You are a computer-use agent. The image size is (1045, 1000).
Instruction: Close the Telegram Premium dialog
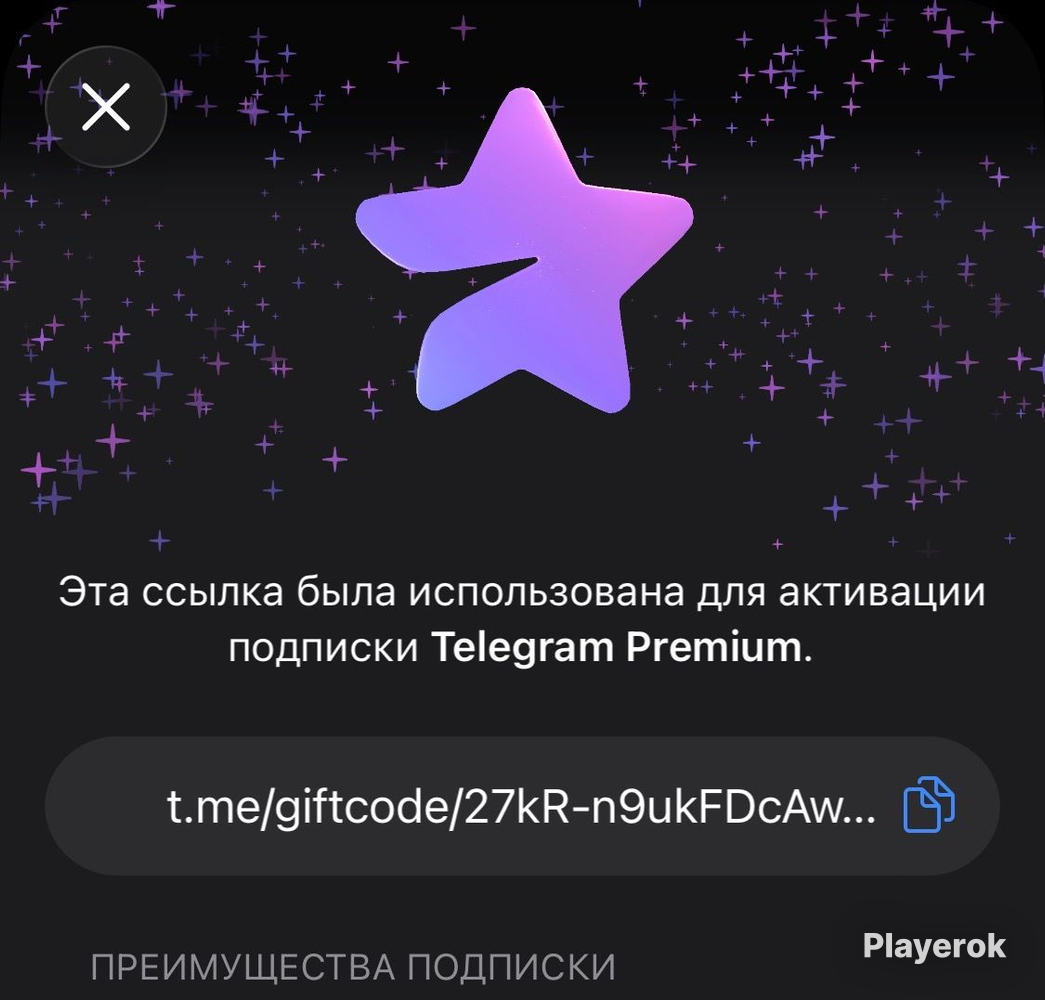pyautogui.click(x=105, y=107)
